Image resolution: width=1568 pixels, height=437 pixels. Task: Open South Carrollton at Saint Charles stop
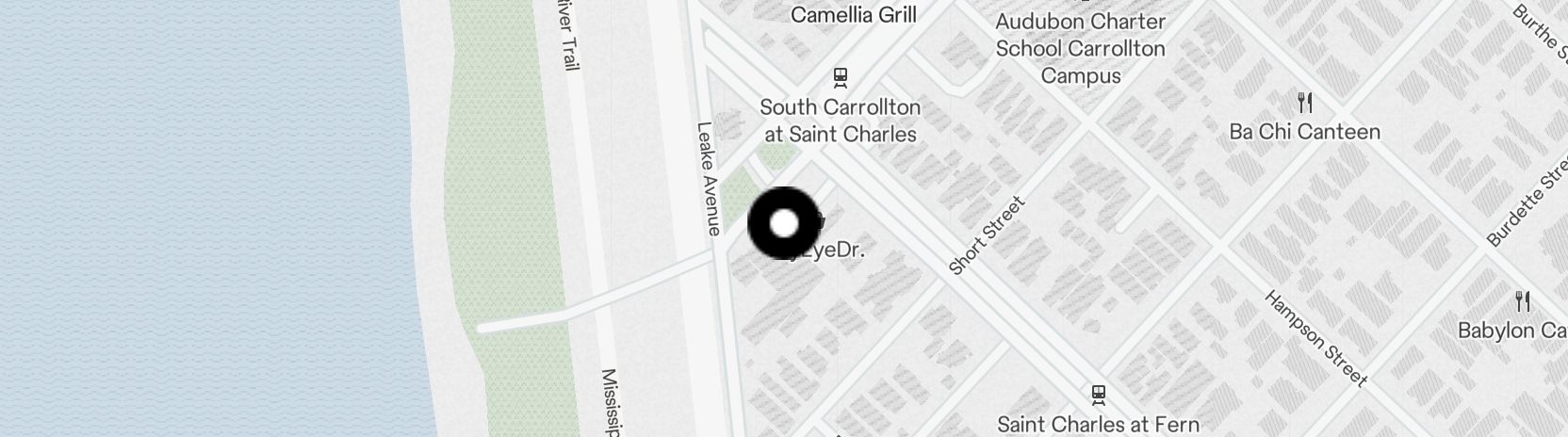coord(840,77)
